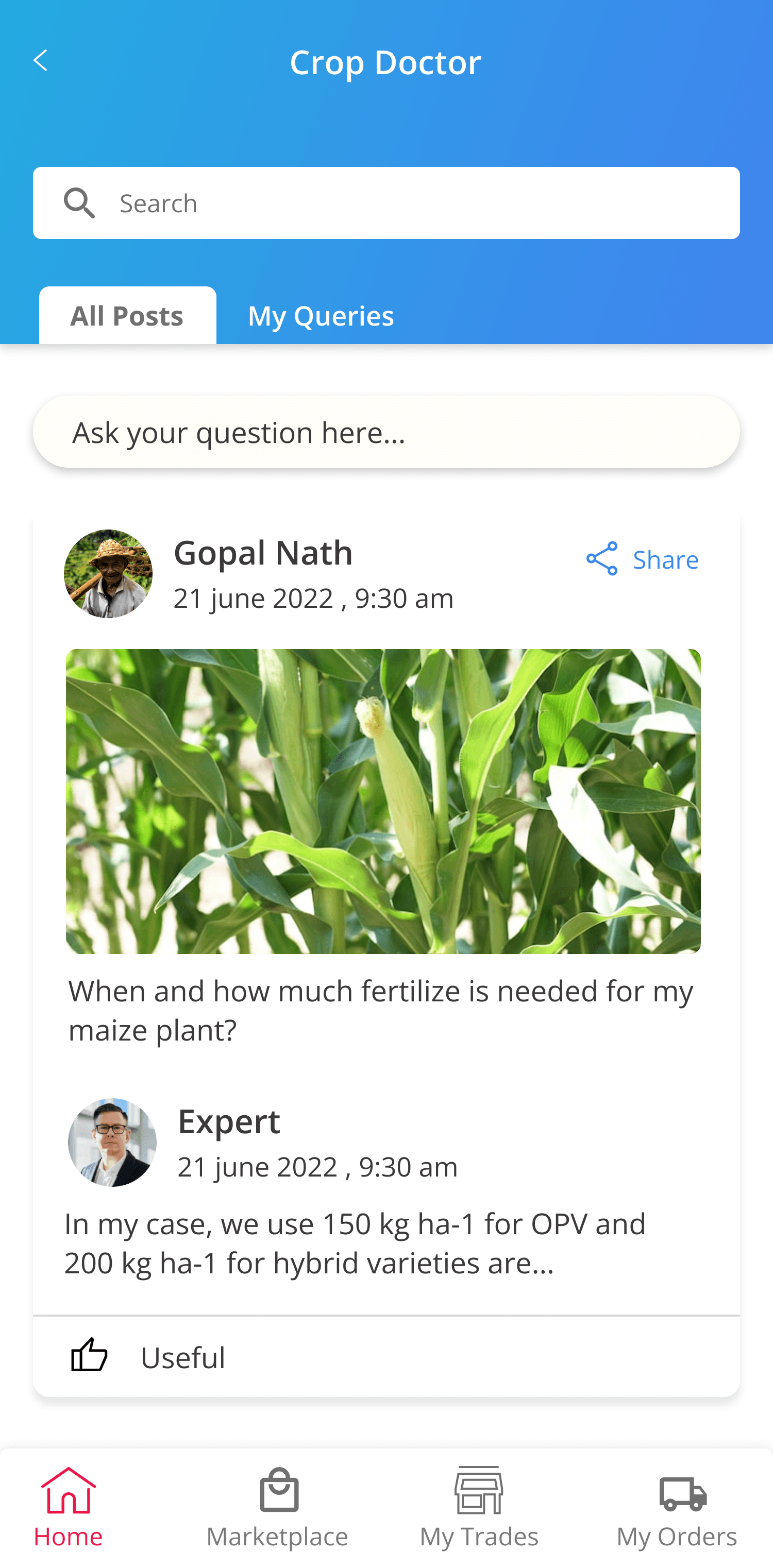Go to My Orders
The image size is (773, 1568).
click(x=677, y=1507)
